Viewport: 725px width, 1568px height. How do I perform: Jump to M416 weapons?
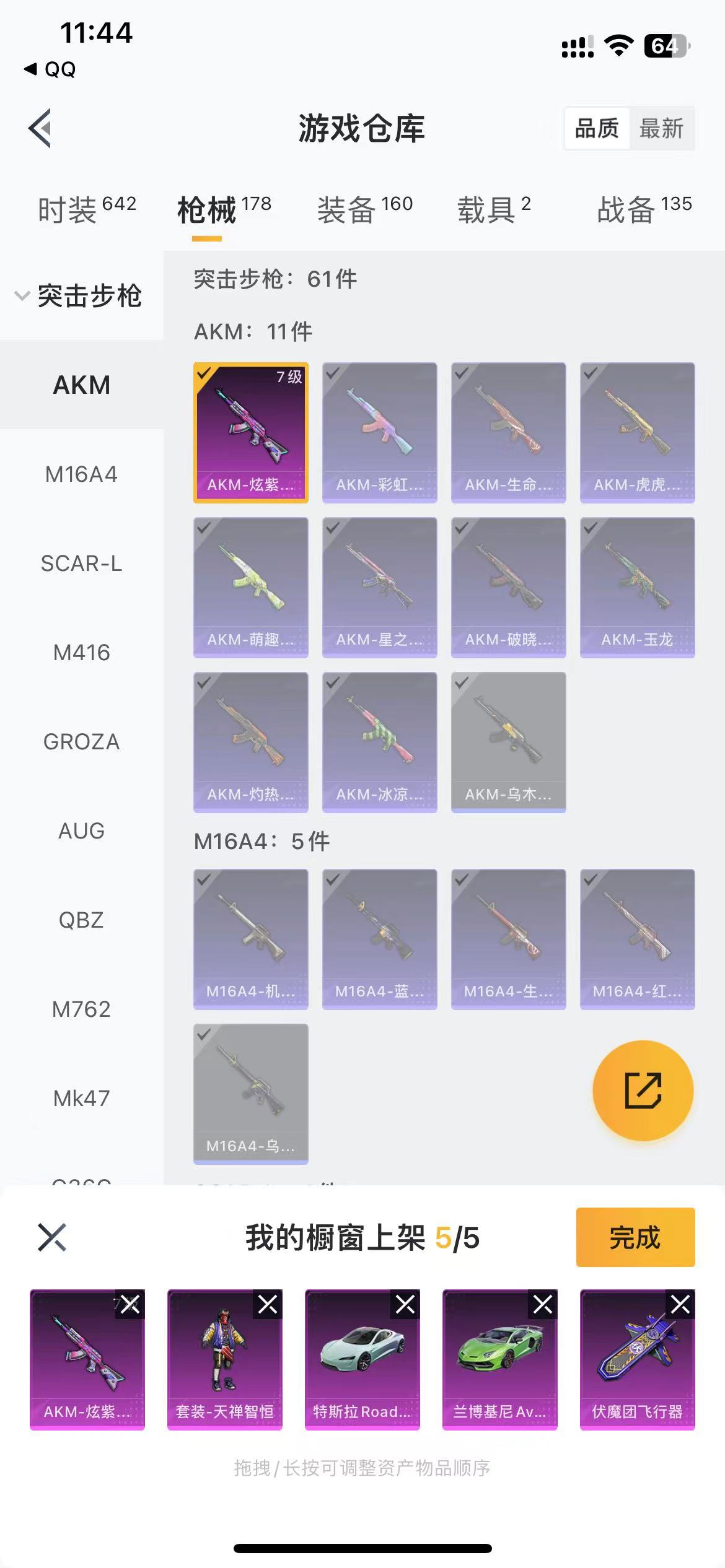pyautogui.click(x=81, y=653)
